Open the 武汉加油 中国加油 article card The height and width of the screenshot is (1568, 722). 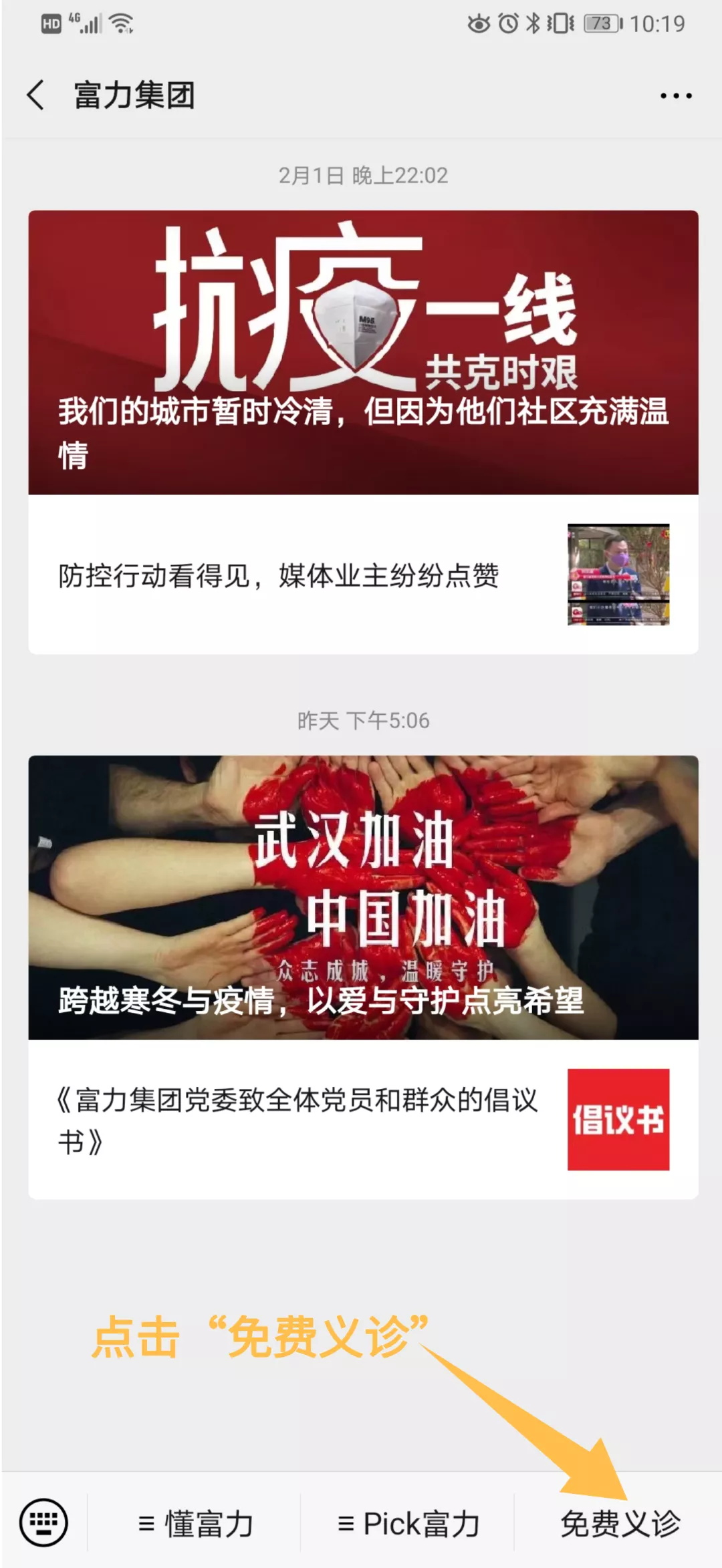(363, 897)
